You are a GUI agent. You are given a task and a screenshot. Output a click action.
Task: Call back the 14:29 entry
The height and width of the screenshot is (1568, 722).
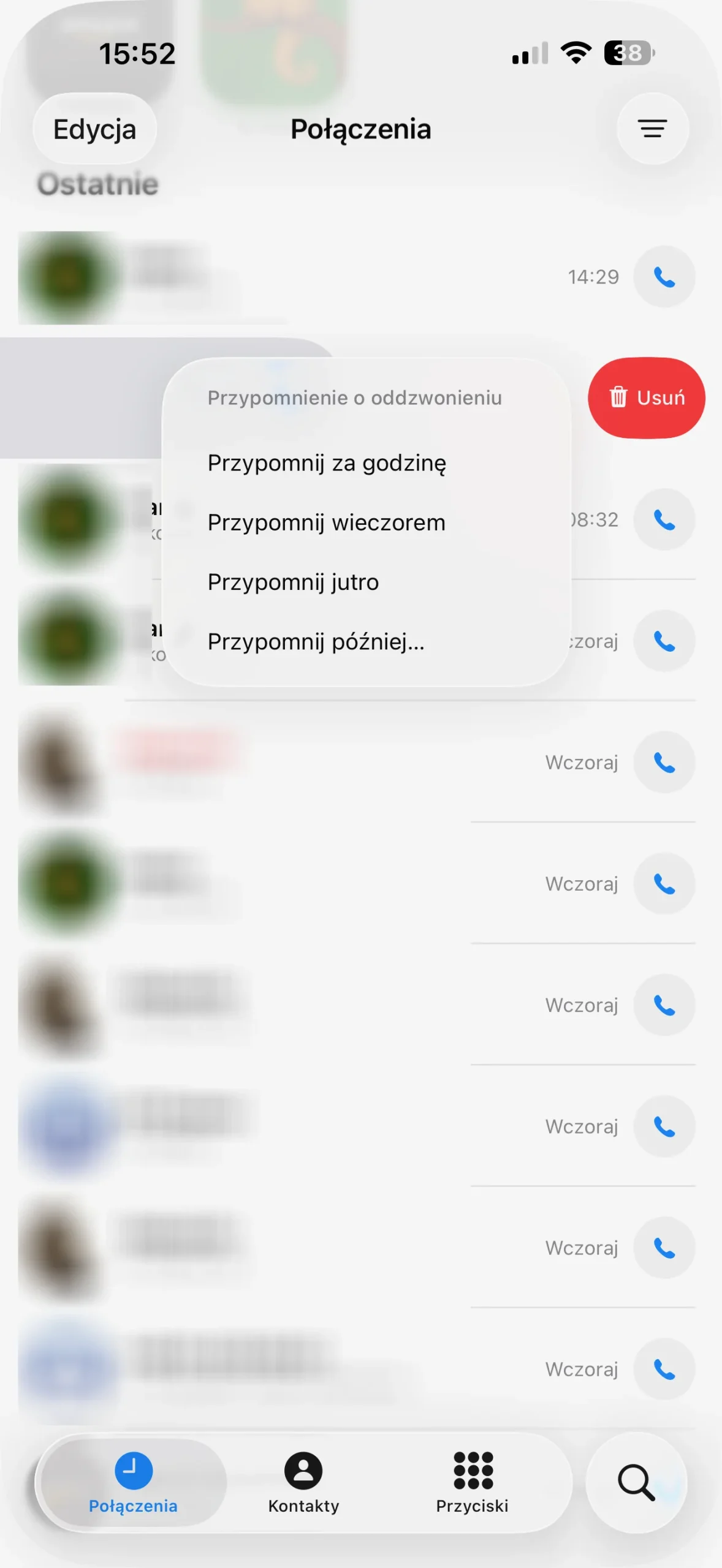coord(664,277)
